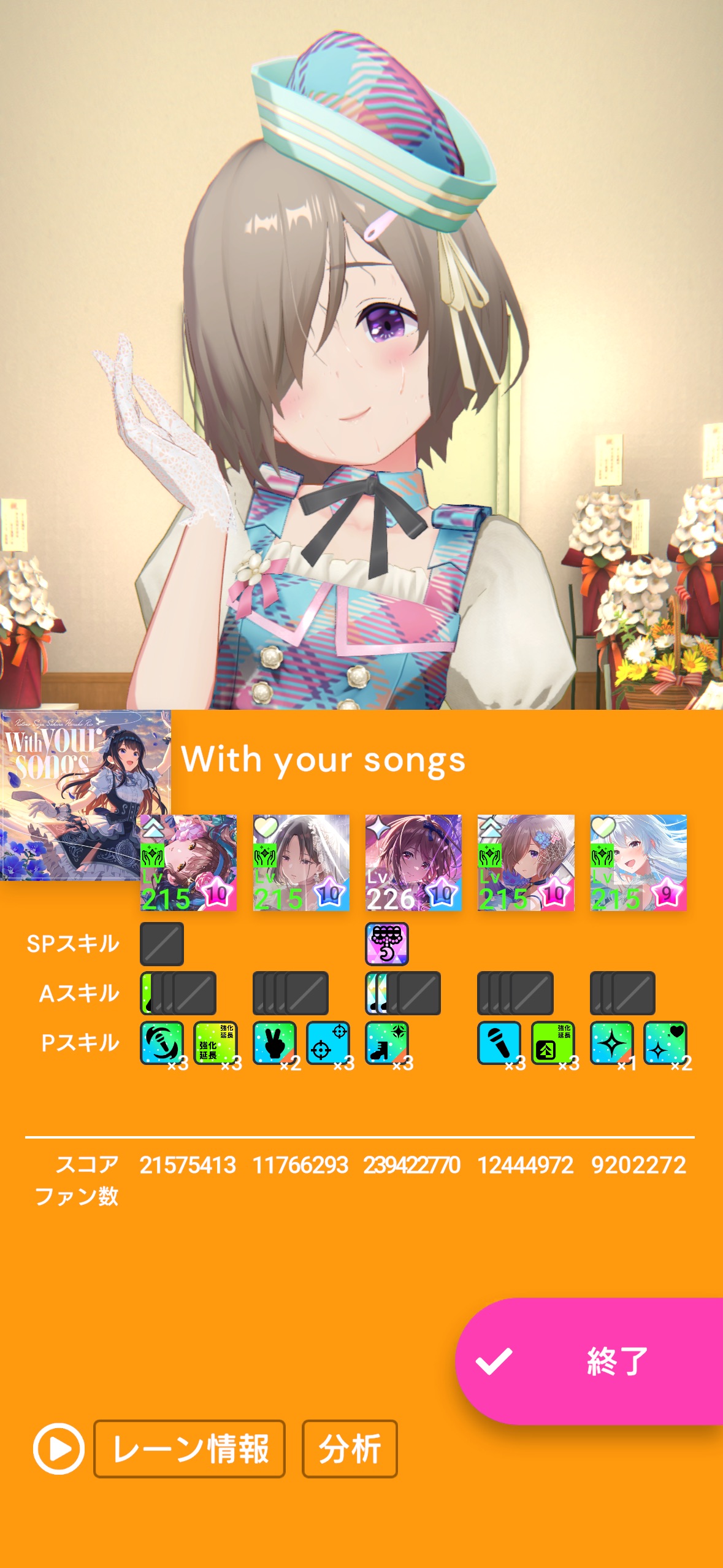Open レーン情報 lane info
Screen dimensions: 723x1568
click(189, 1448)
